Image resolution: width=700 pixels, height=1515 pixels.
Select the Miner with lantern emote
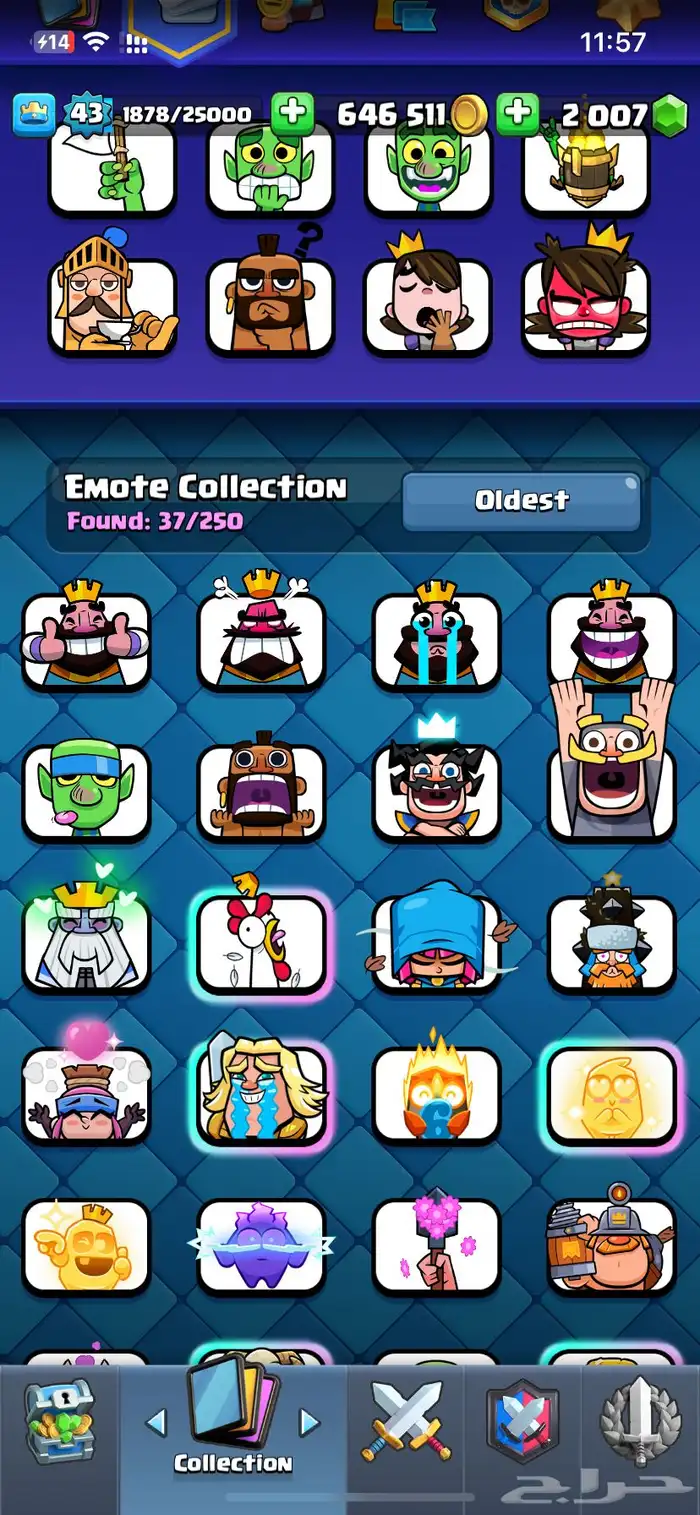tap(611, 1245)
